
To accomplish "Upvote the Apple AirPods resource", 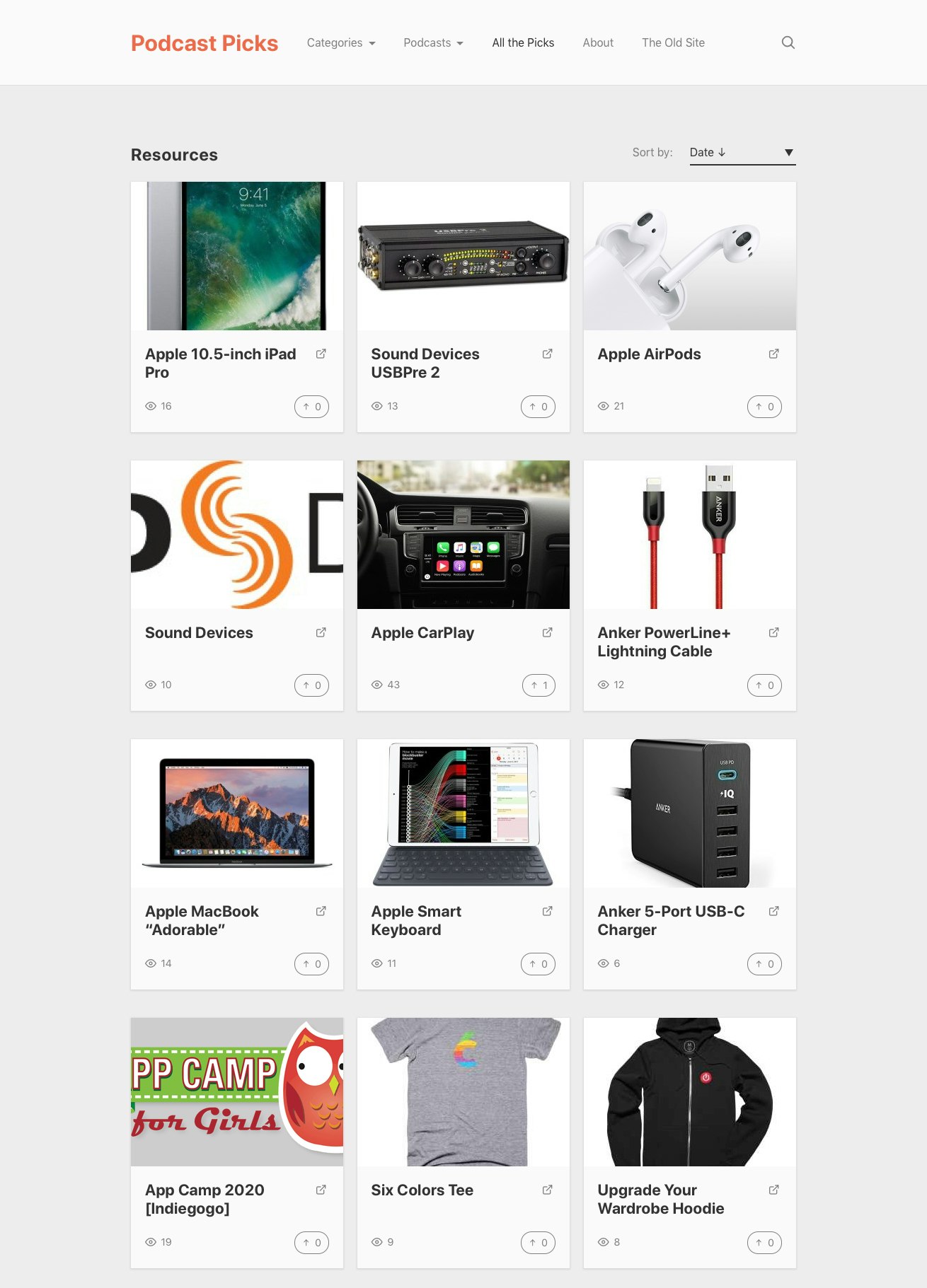I will click(x=764, y=406).
